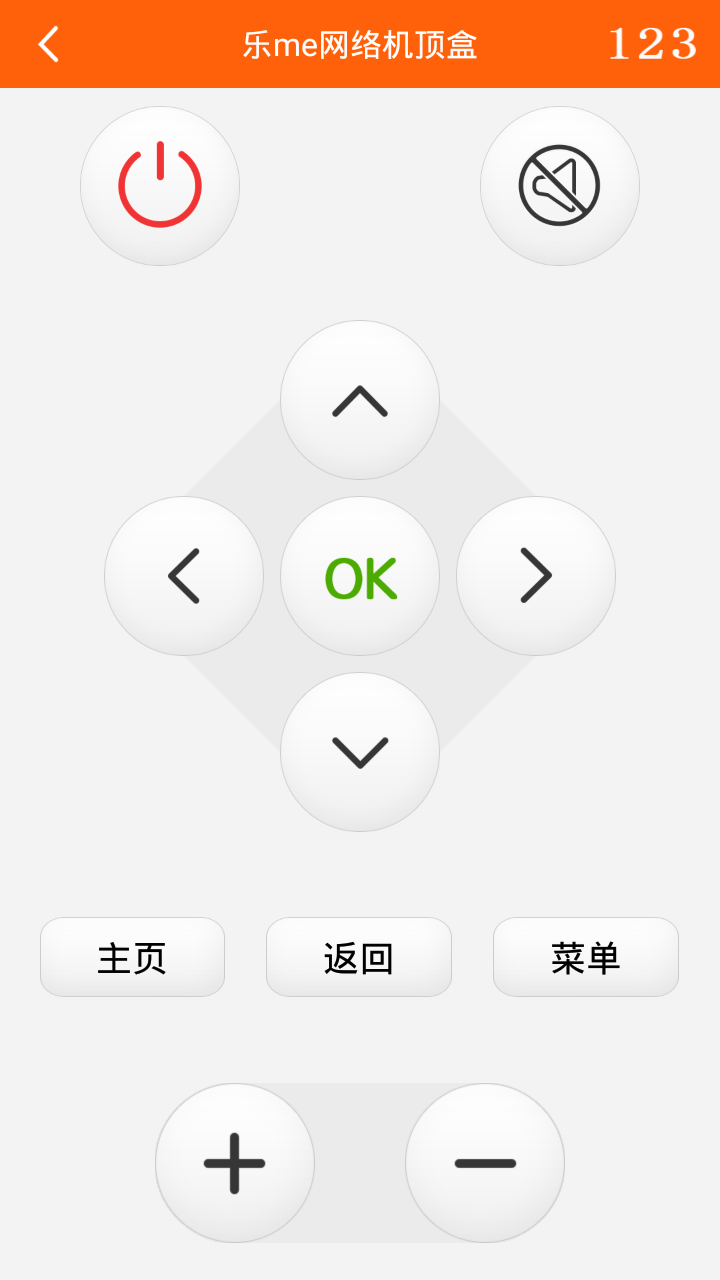Tap the red power button
720x1280 pixels.
click(160, 186)
